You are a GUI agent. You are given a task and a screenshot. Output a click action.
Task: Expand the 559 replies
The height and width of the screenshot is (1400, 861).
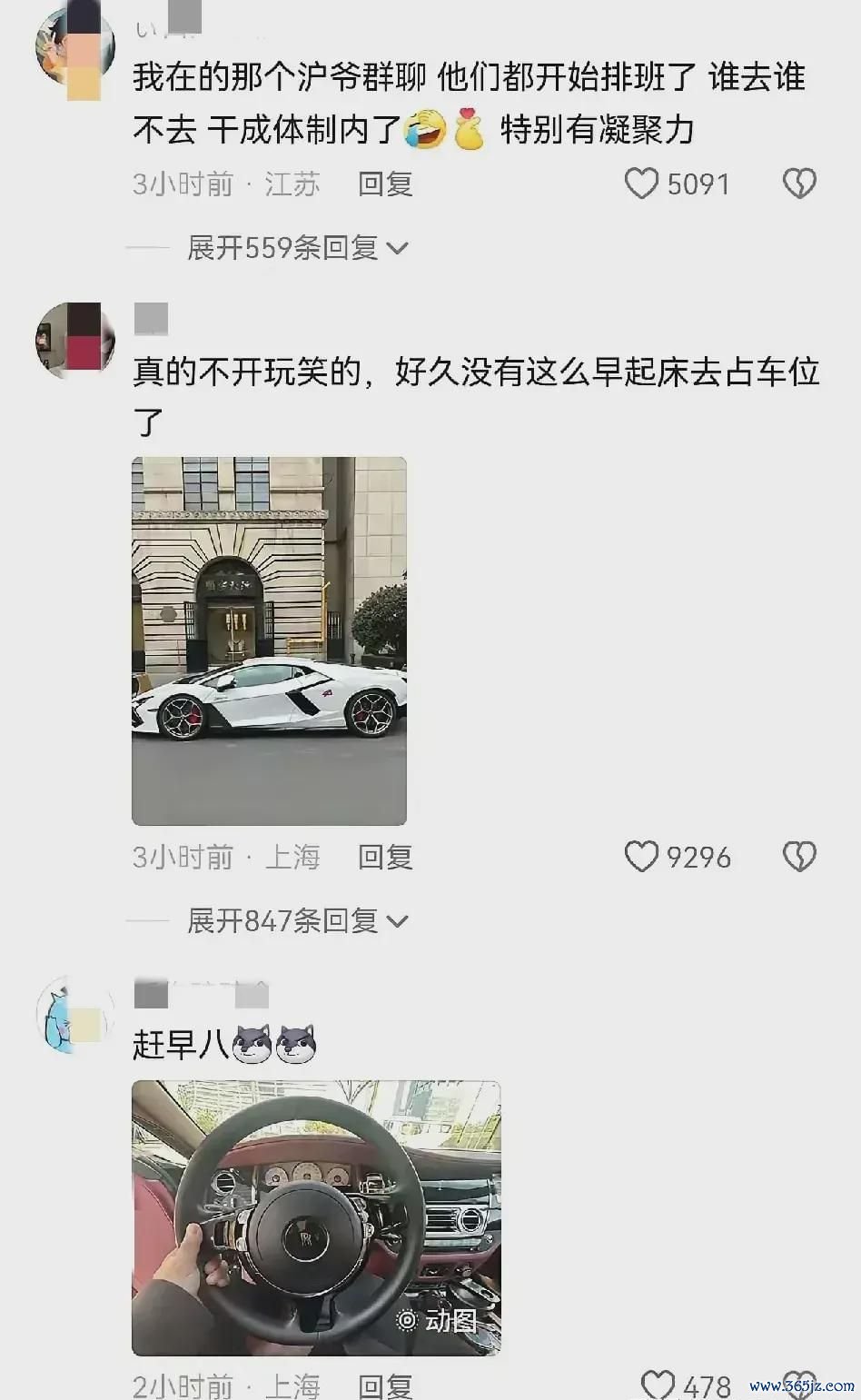tap(297, 247)
